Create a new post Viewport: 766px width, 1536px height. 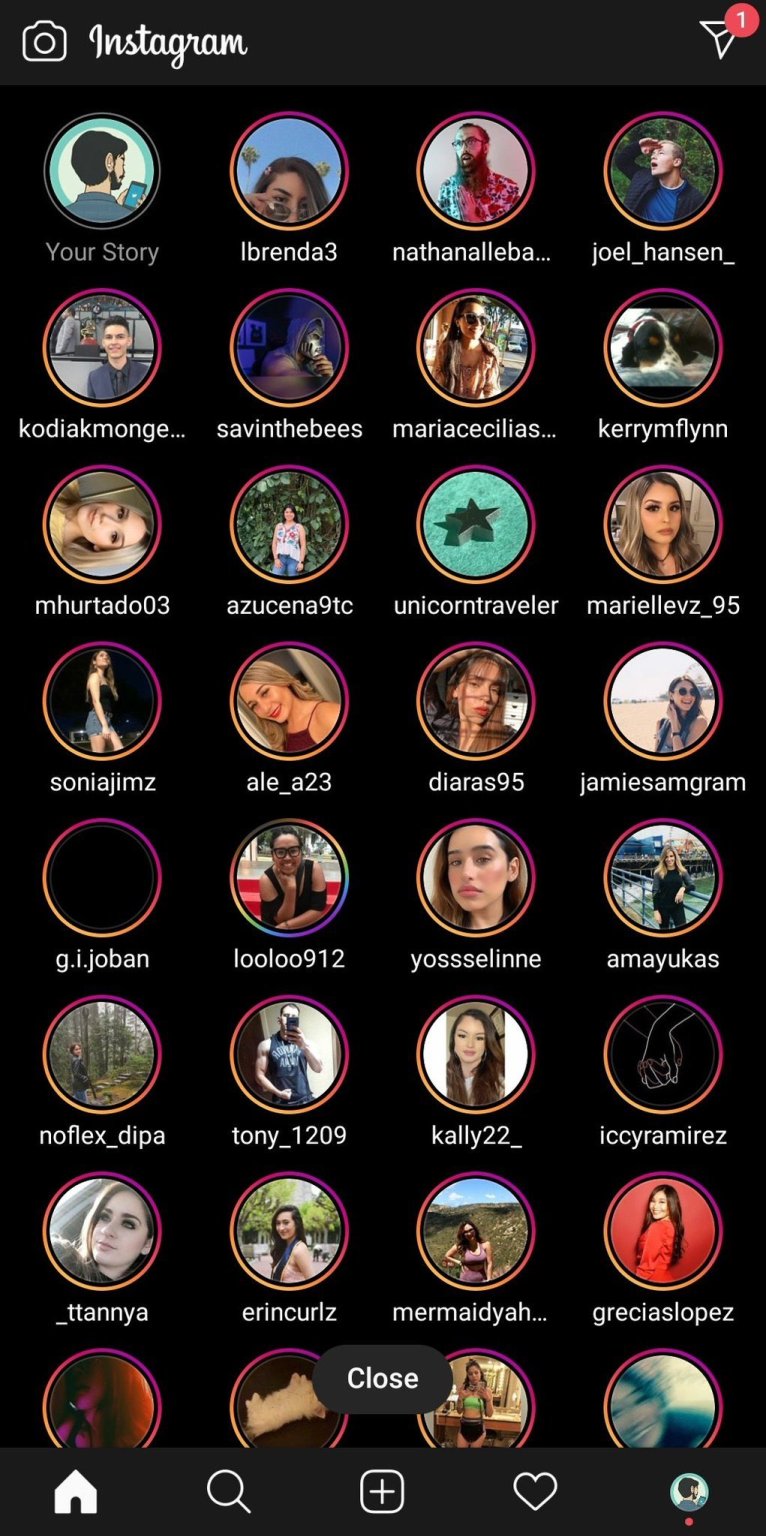(x=382, y=1492)
